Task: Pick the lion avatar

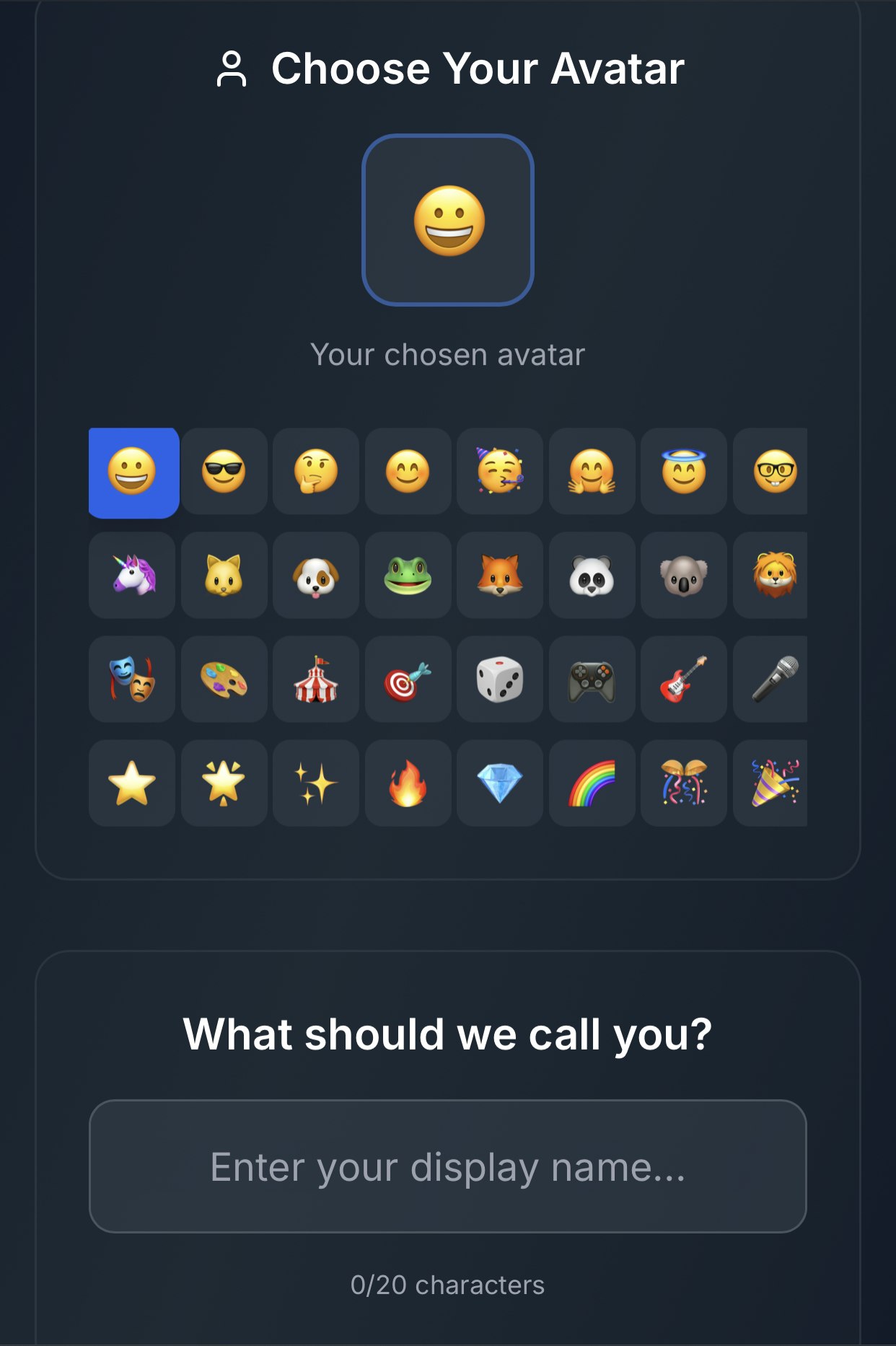Action: (x=773, y=575)
